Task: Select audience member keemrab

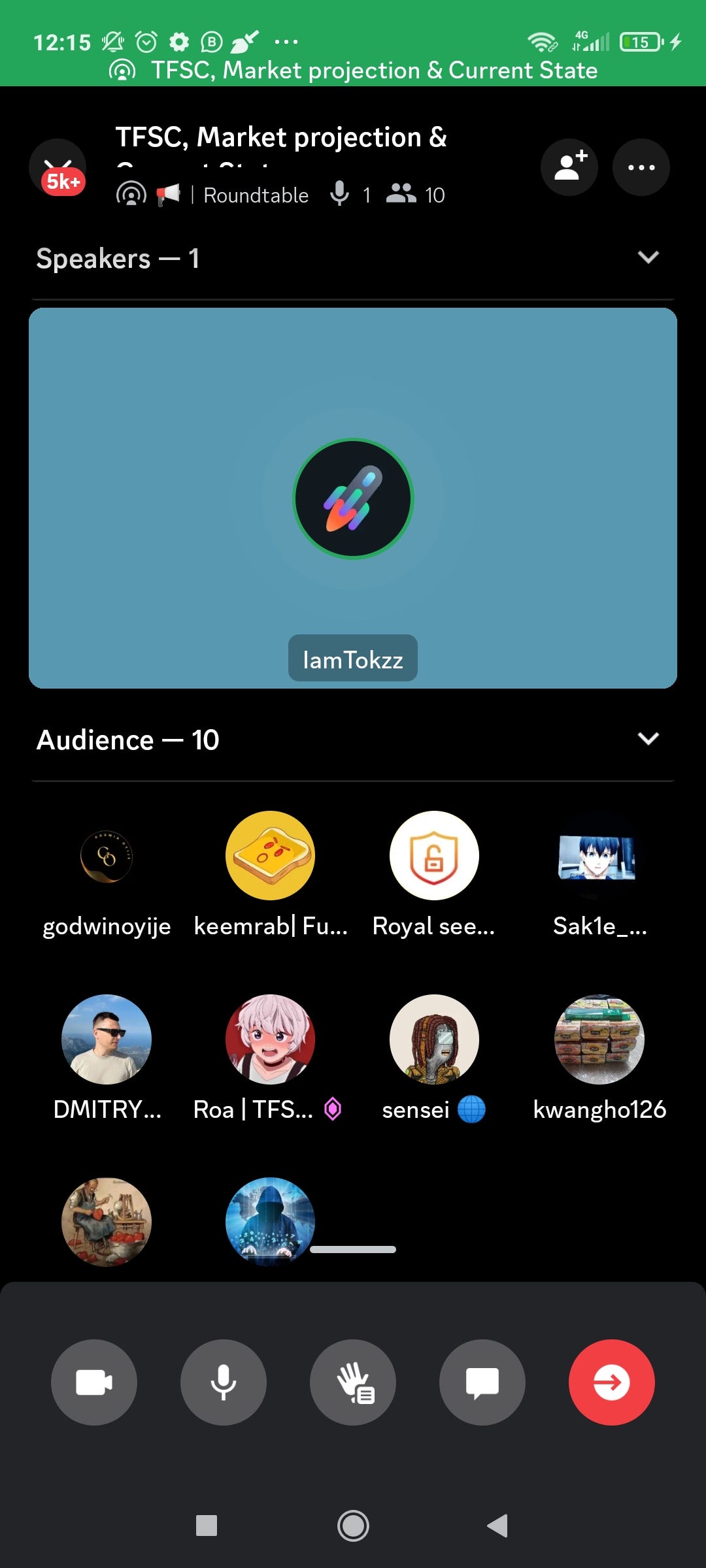Action: pyautogui.click(x=271, y=875)
